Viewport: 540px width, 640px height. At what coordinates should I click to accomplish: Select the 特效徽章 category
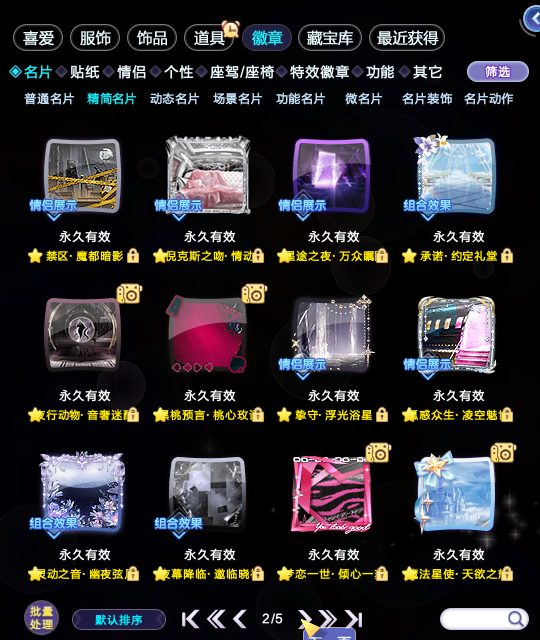coord(320,72)
